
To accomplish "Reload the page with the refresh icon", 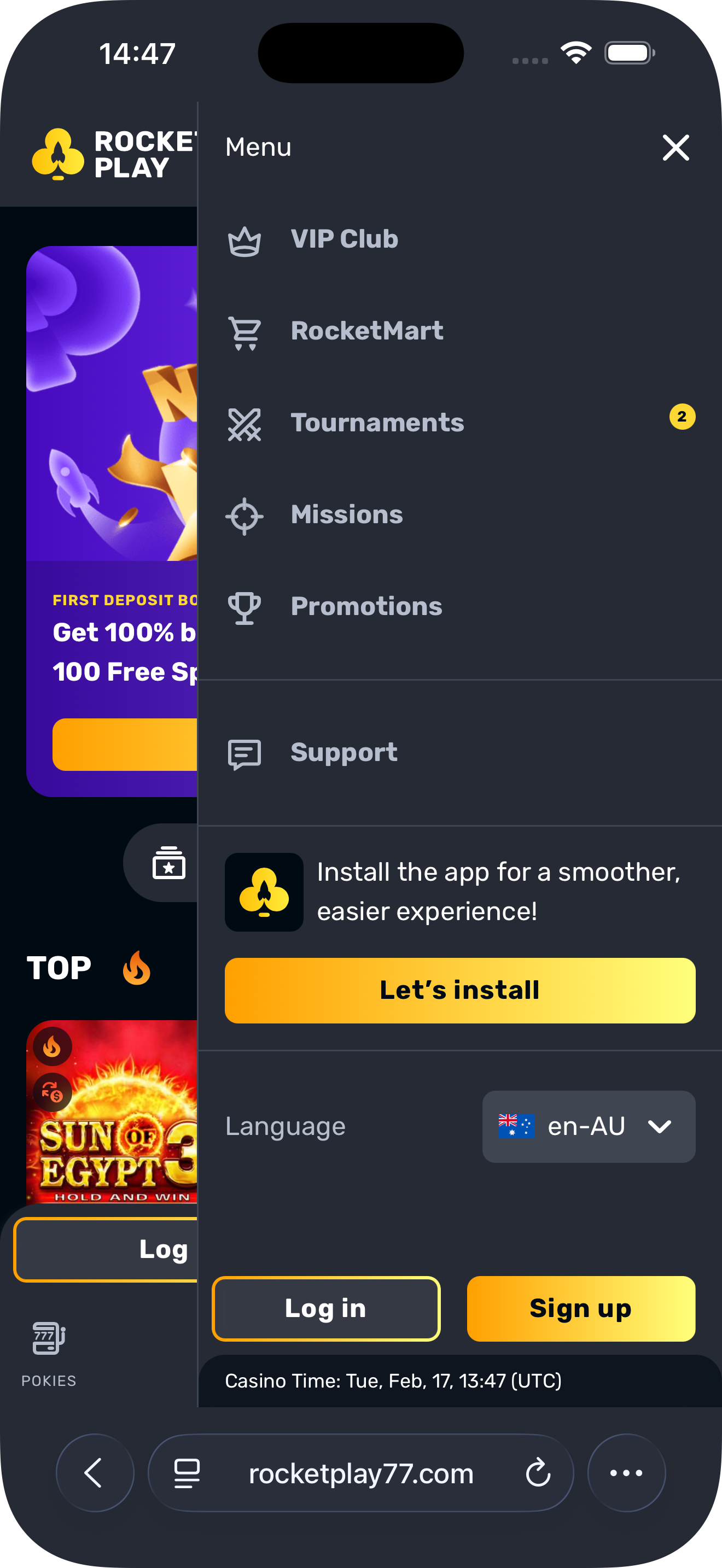I will pos(538,1473).
